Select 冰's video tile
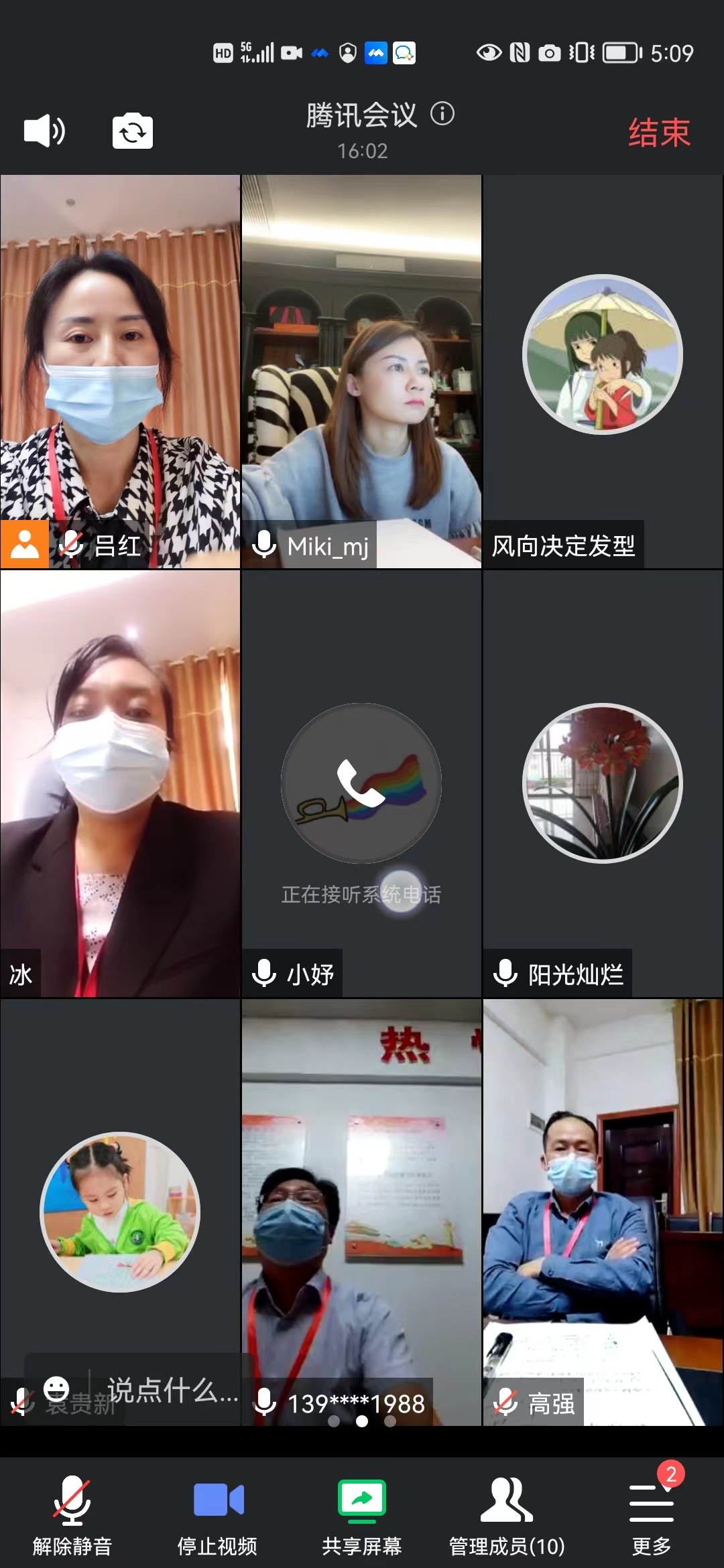The height and width of the screenshot is (1568, 724). coord(121,784)
